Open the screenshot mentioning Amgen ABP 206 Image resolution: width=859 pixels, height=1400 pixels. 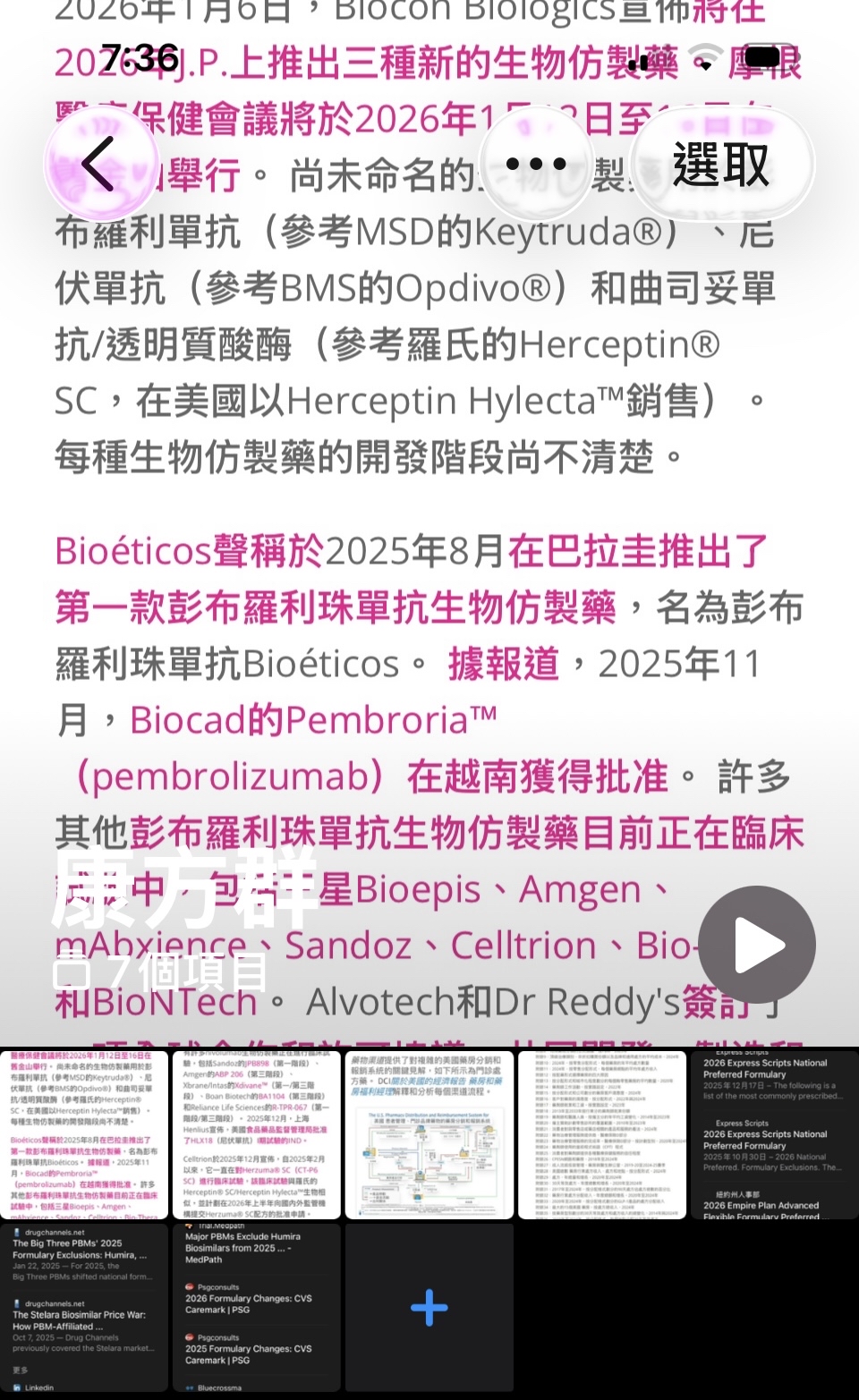pos(257,1134)
